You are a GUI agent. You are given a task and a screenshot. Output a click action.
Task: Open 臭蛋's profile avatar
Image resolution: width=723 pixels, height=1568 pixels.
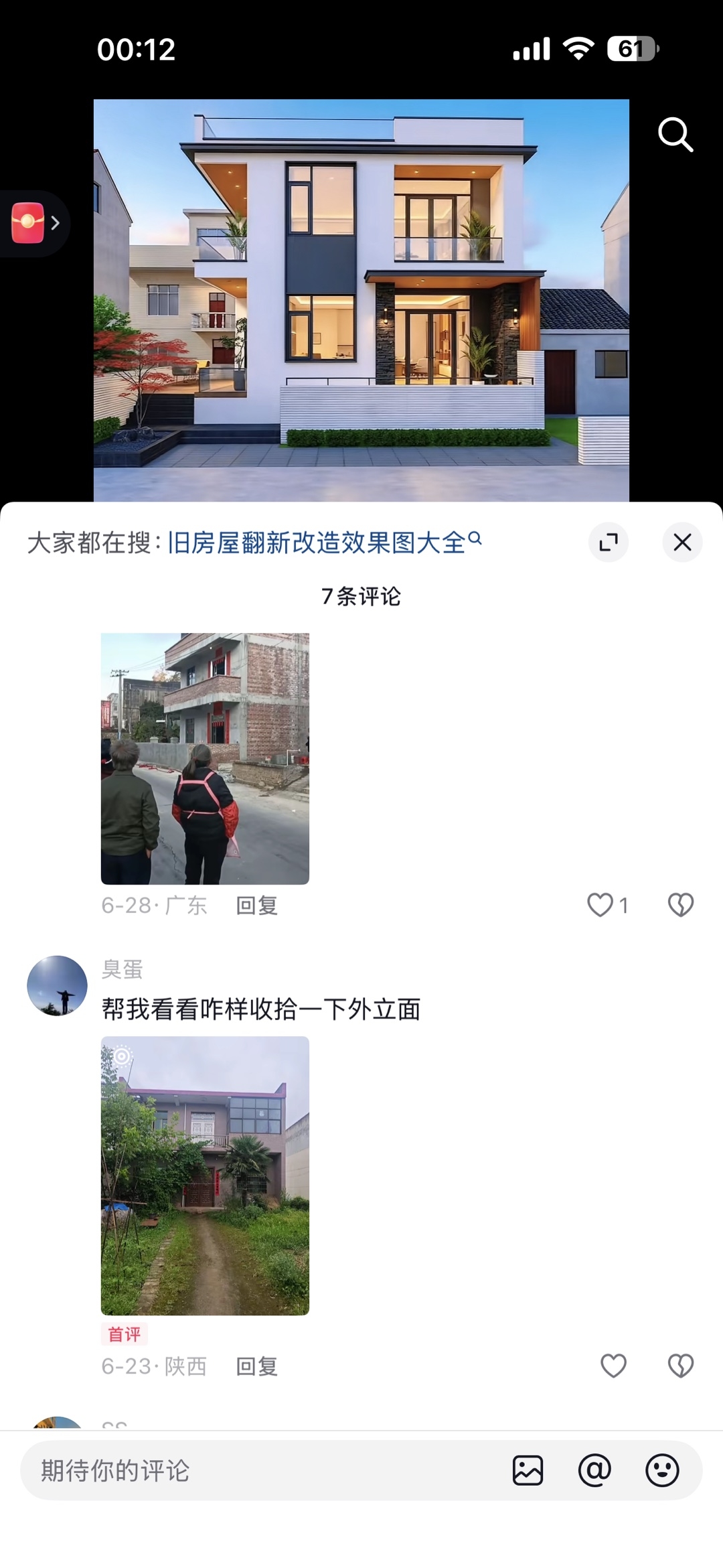(57, 985)
